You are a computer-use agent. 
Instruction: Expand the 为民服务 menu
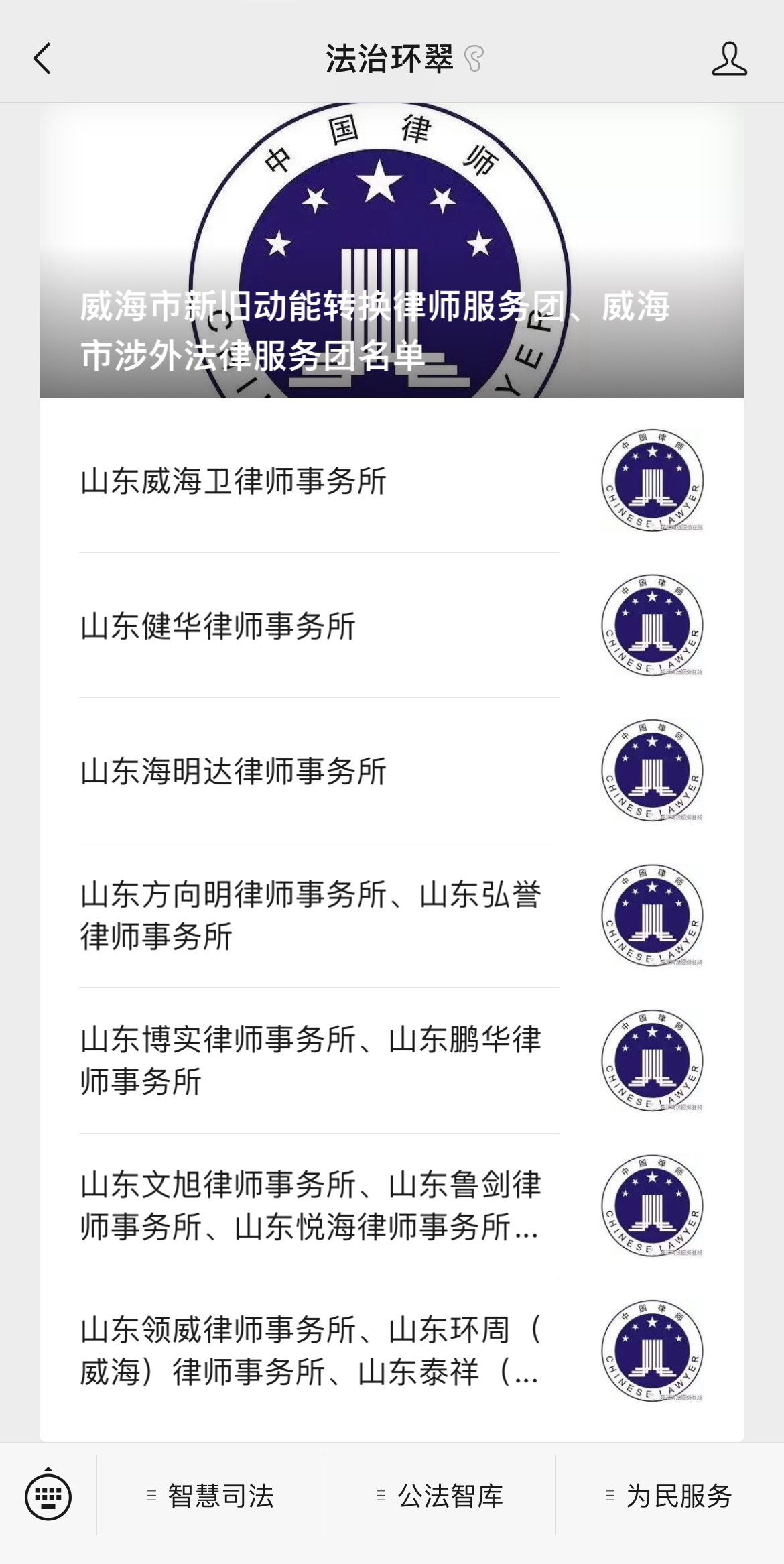click(669, 1495)
